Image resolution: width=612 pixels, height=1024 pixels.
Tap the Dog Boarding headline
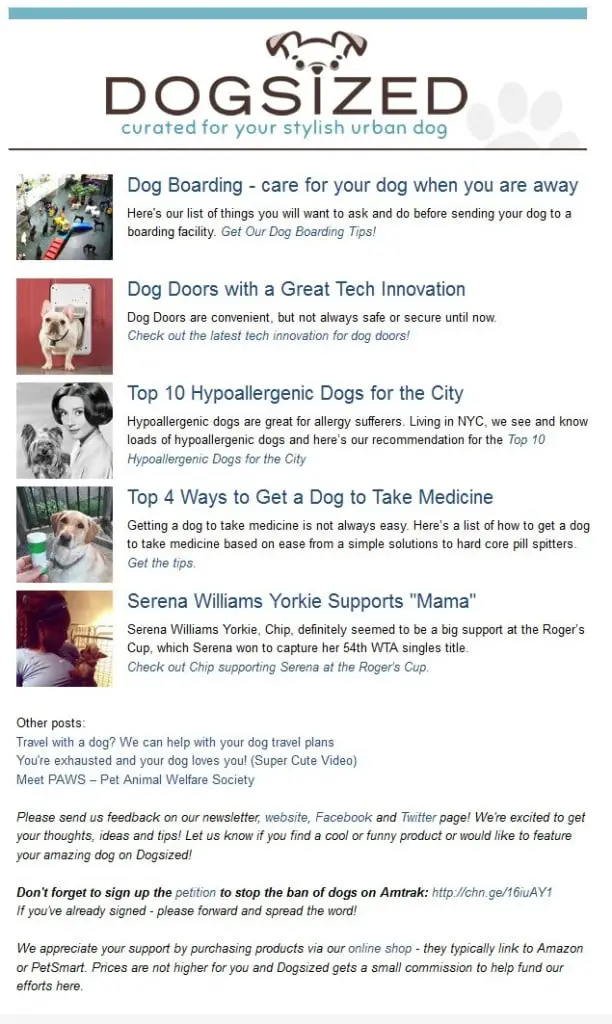point(353,185)
